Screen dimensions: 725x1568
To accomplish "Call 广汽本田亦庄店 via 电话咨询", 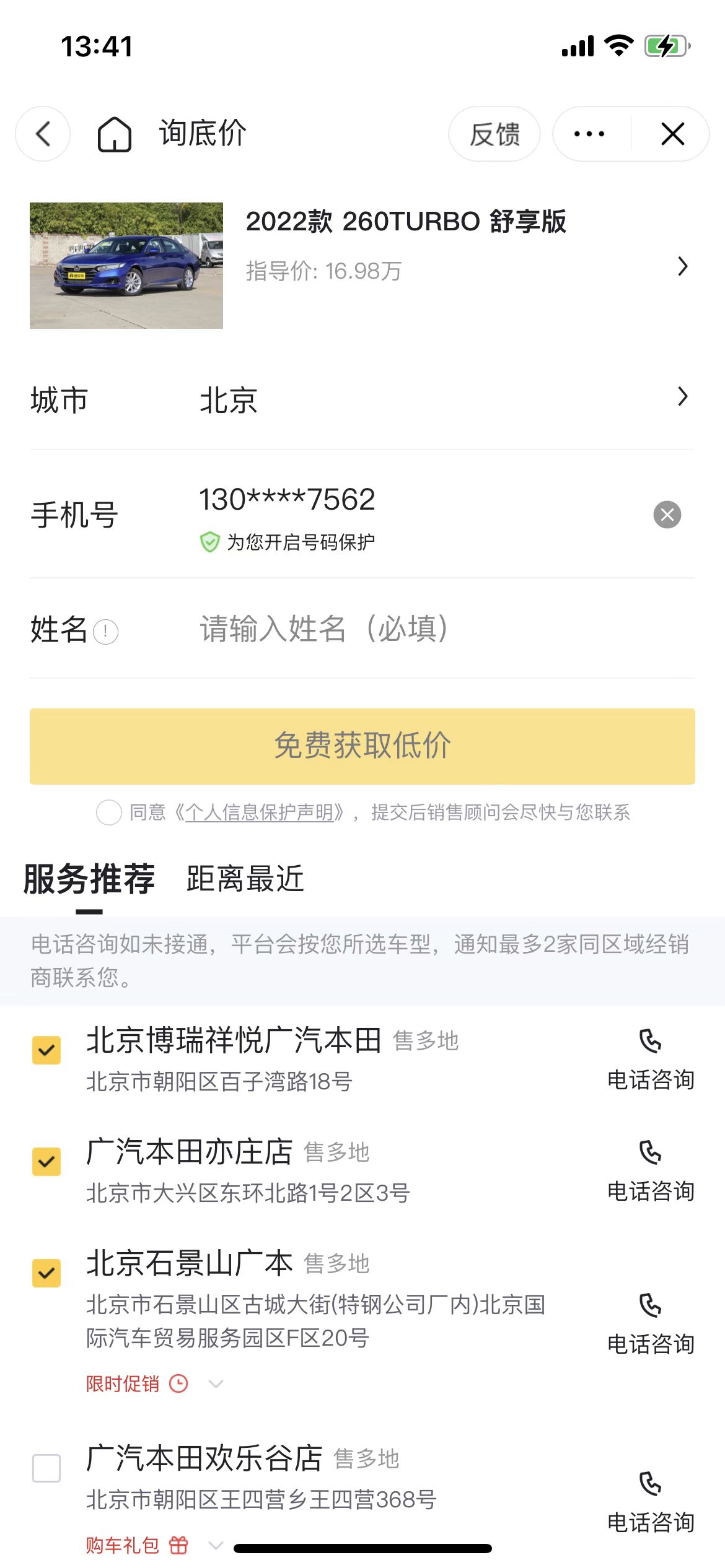I will click(650, 1169).
